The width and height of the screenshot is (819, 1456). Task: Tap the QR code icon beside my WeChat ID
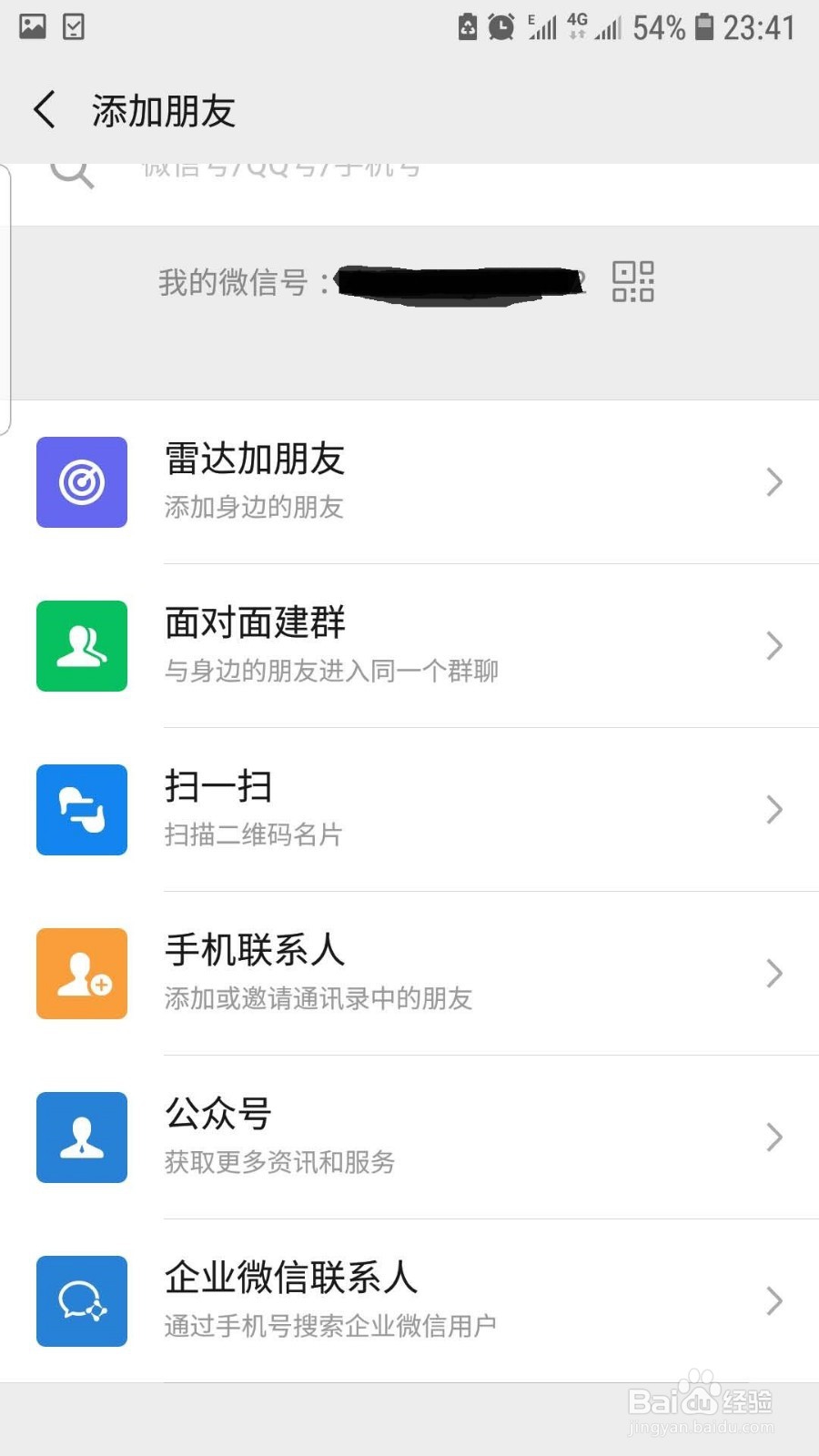tap(634, 282)
